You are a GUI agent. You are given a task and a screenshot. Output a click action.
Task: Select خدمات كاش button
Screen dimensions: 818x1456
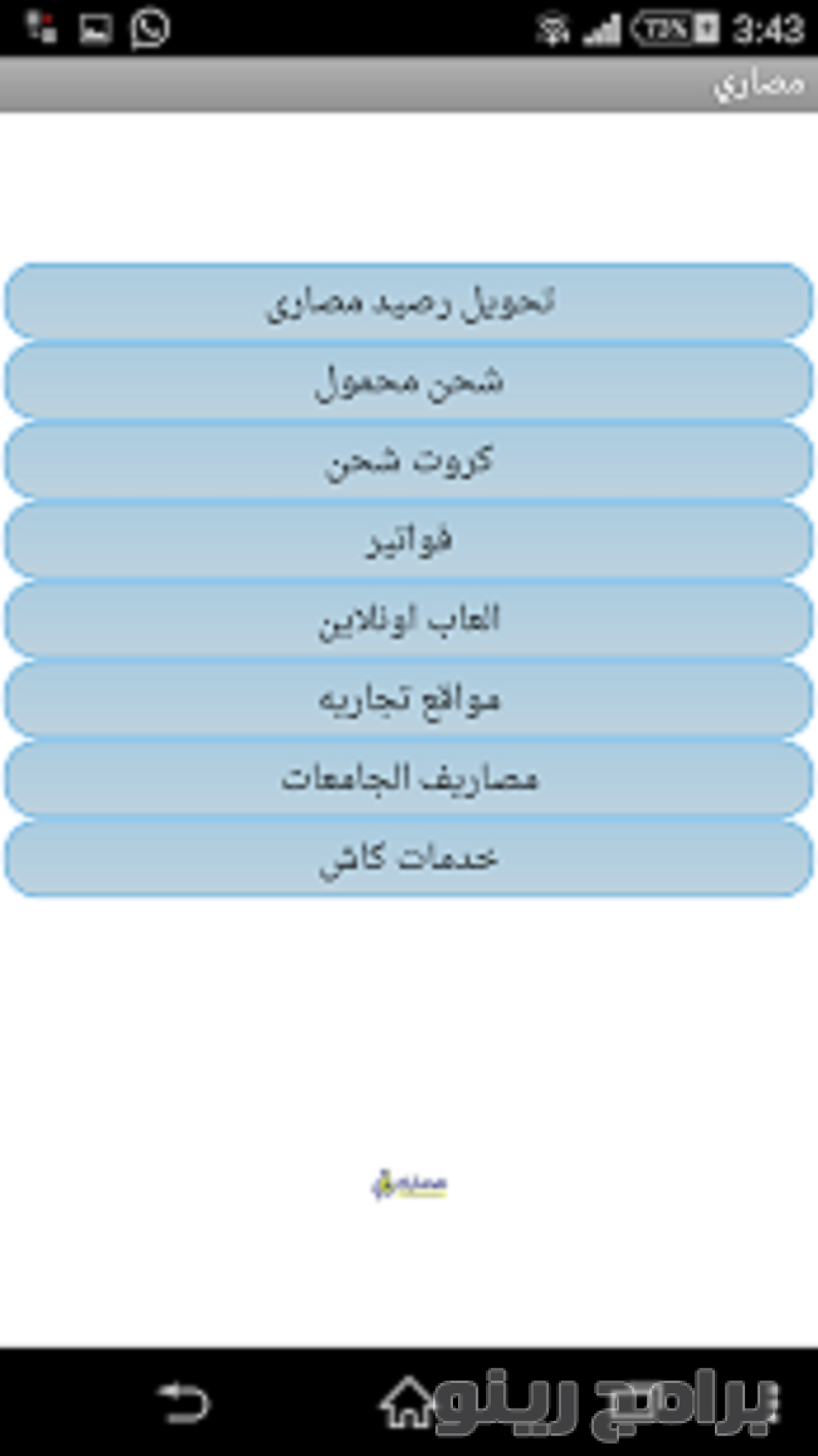(x=409, y=858)
